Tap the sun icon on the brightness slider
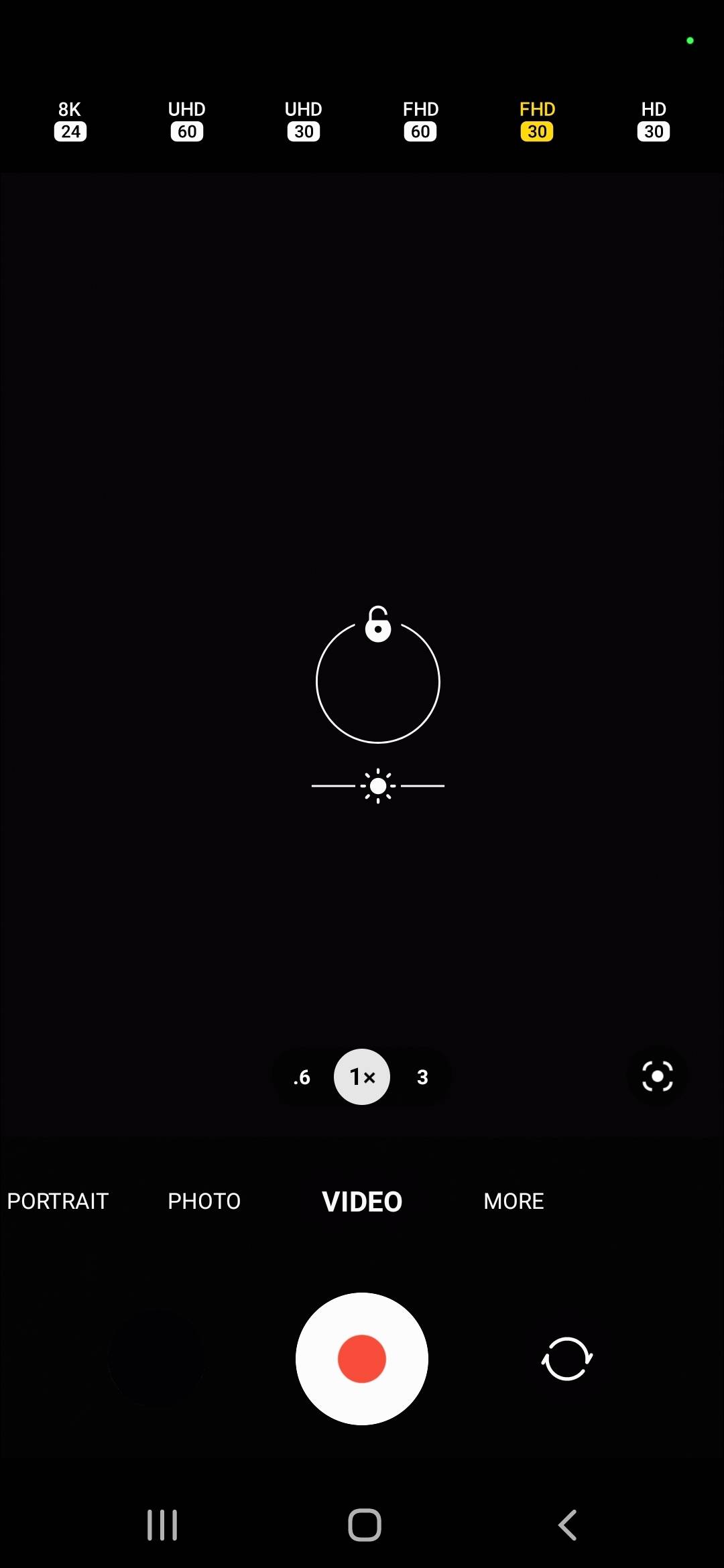724x1568 pixels. point(378,786)
